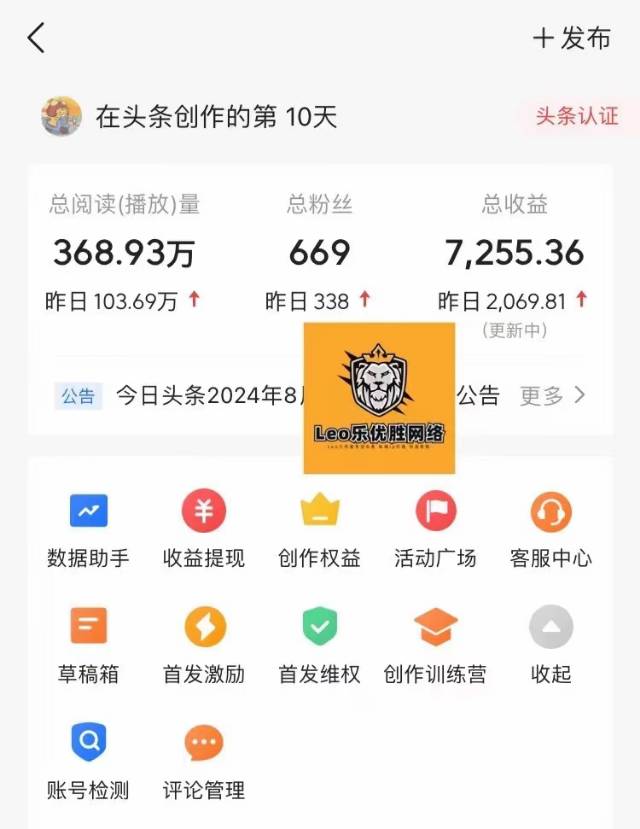
Task: Open 首发维权 rights protection
Action: coord(320,645)
